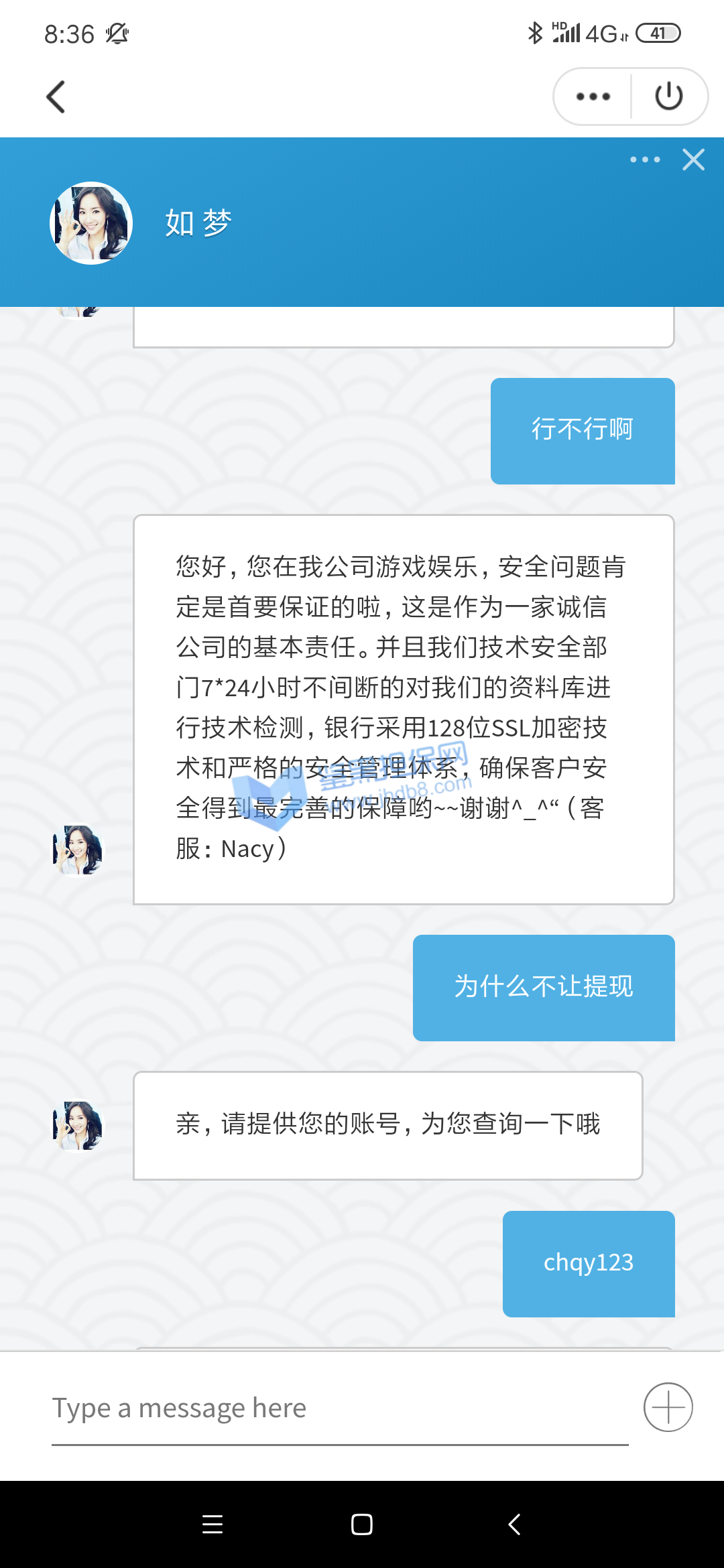Close the chat window with X
The image size is (724, 1568).
[x=693, y=159]
